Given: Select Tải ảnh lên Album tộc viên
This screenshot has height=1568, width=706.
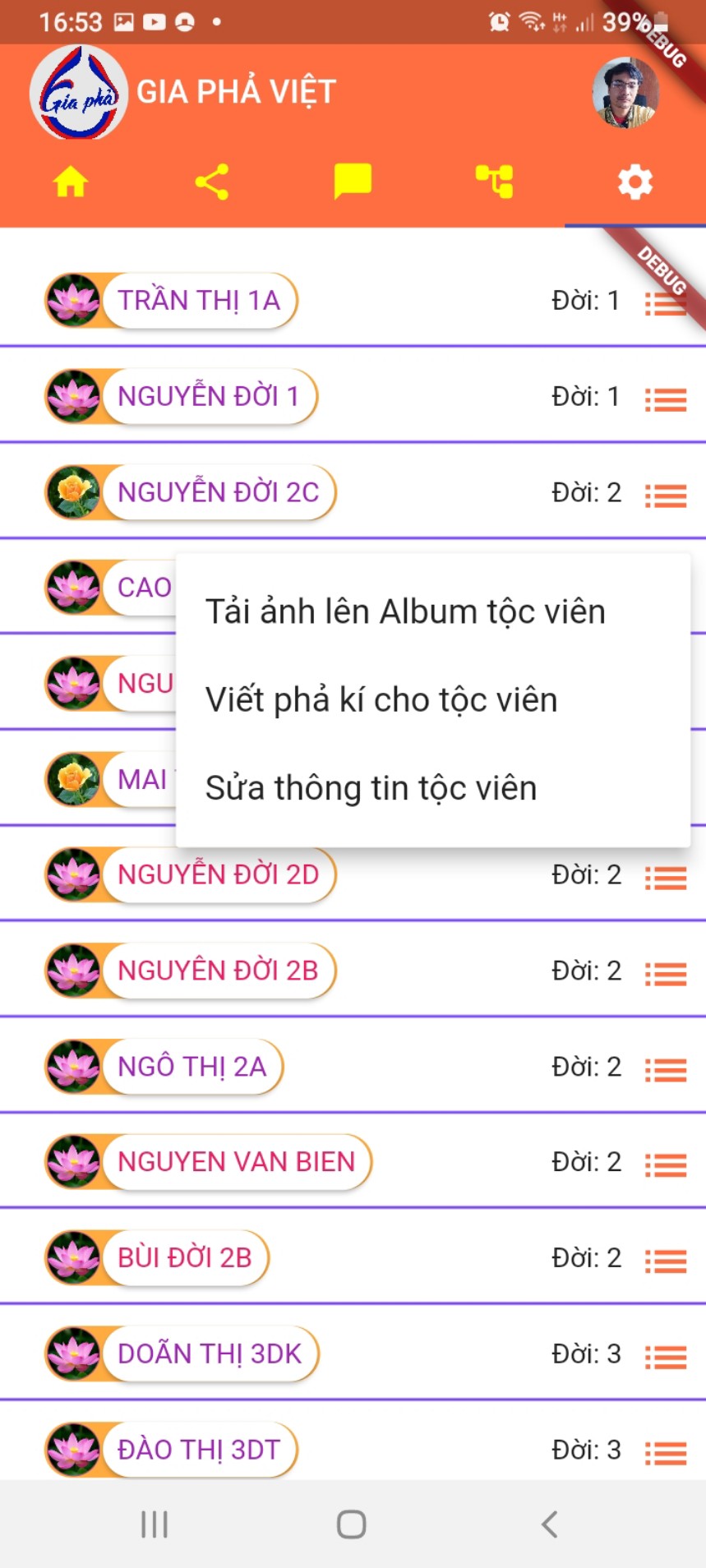Looking at the screenshot, I should [405, 612].
